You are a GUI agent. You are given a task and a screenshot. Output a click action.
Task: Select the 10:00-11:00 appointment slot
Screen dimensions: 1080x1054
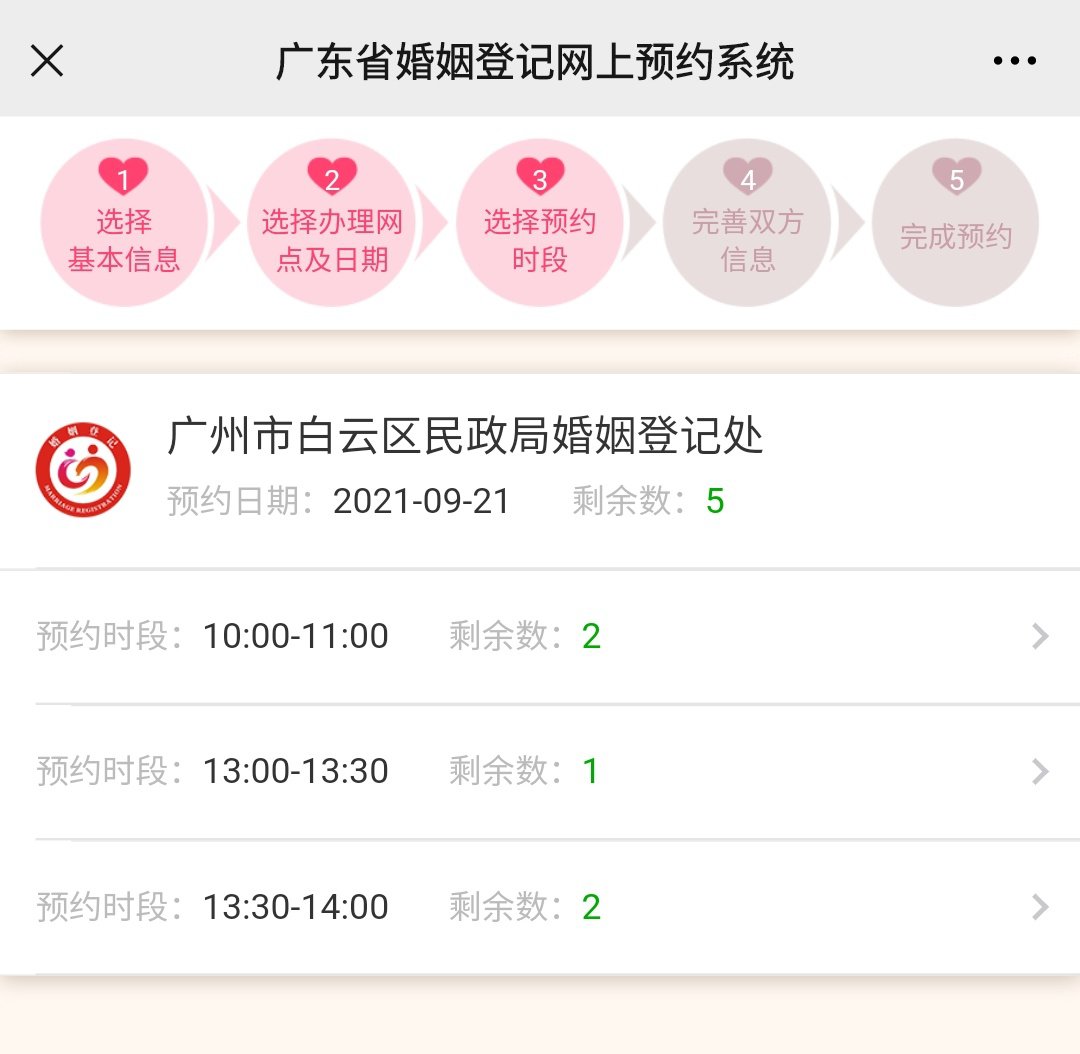540,636
